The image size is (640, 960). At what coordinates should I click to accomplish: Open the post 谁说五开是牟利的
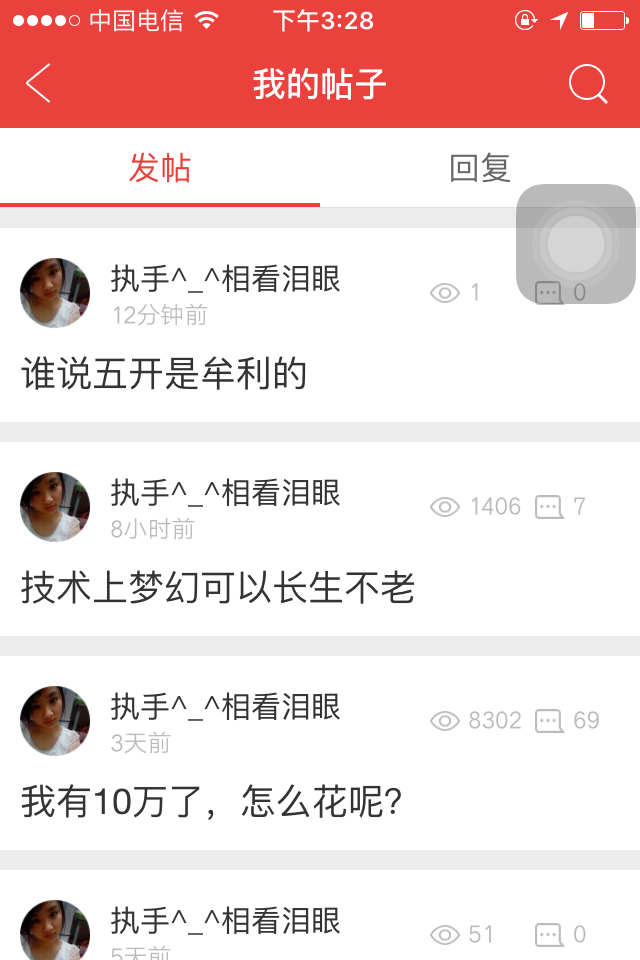click(x=164, y=374)
